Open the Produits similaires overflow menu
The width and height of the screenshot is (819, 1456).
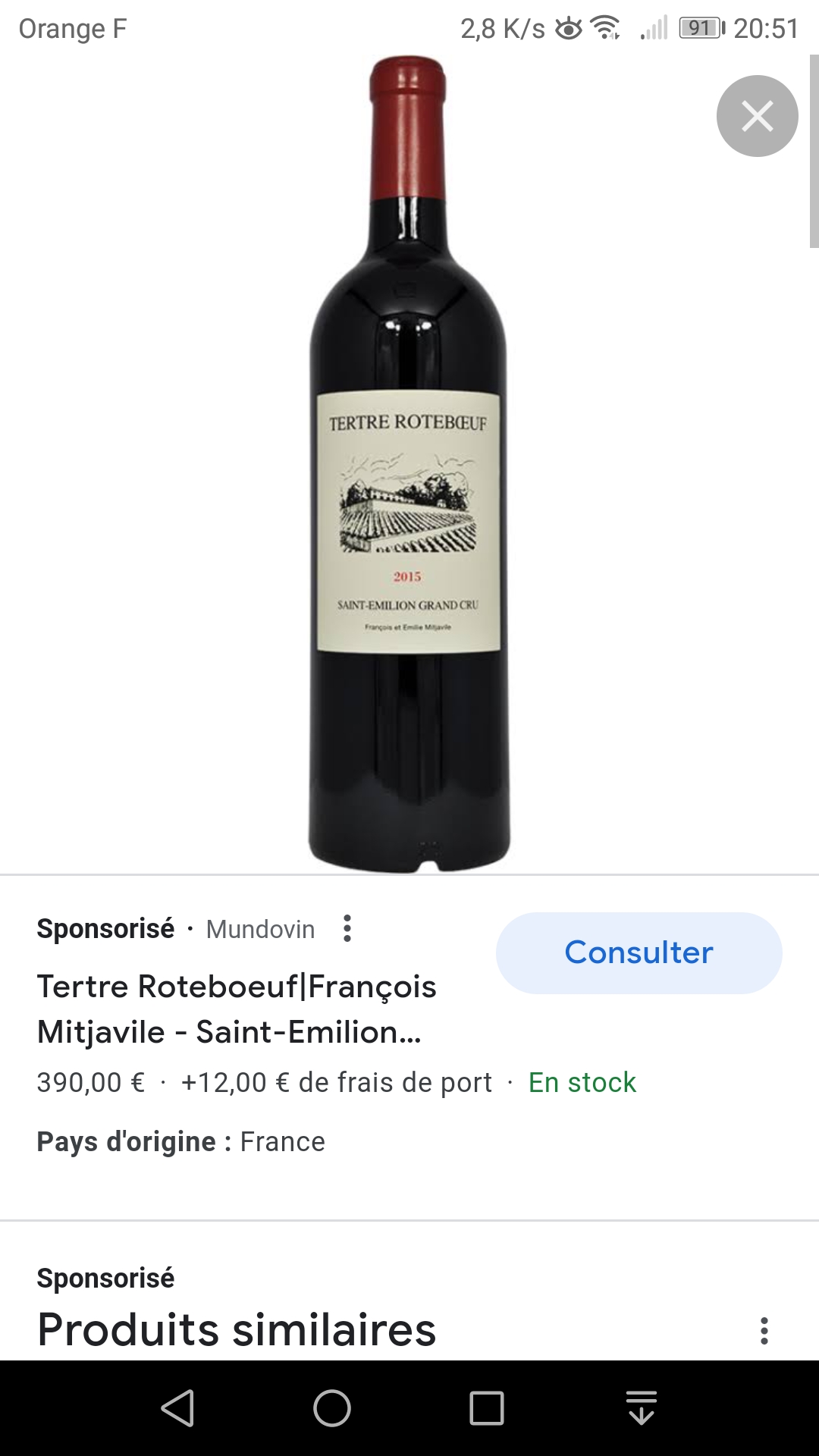[x=764, y=1331]
